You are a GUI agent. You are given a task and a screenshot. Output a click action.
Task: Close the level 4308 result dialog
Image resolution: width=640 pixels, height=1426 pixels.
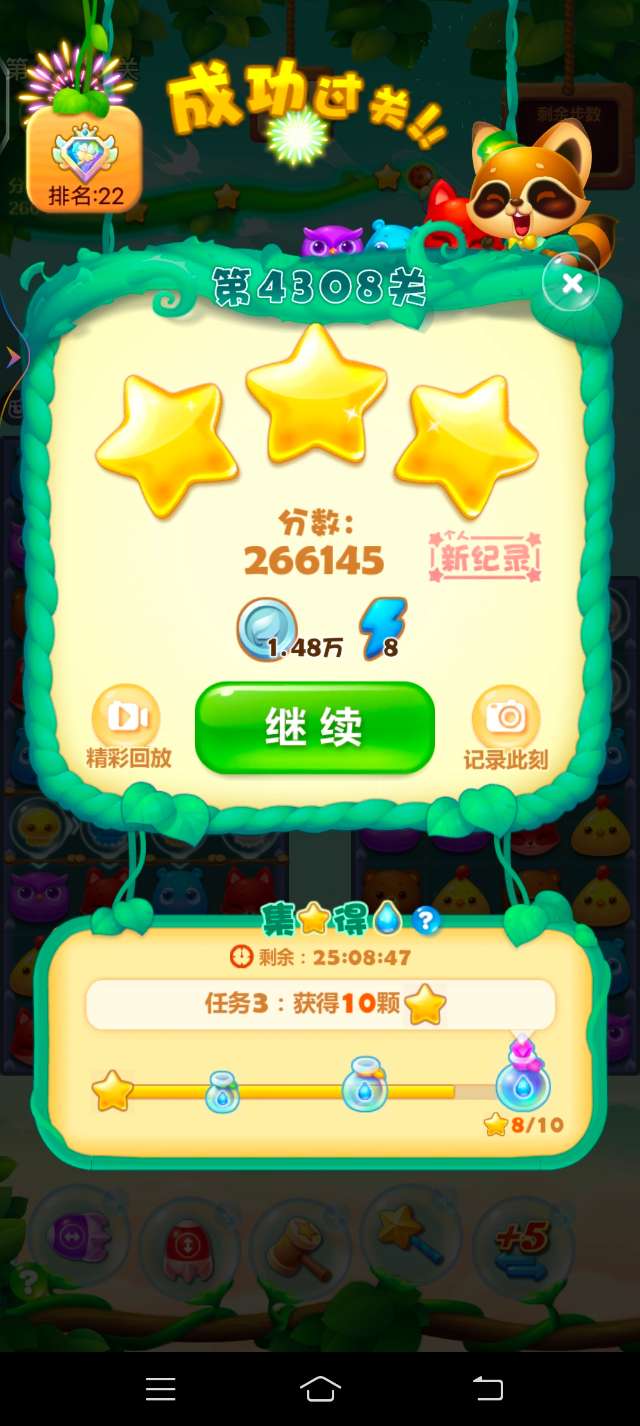[x=571, y=284]
